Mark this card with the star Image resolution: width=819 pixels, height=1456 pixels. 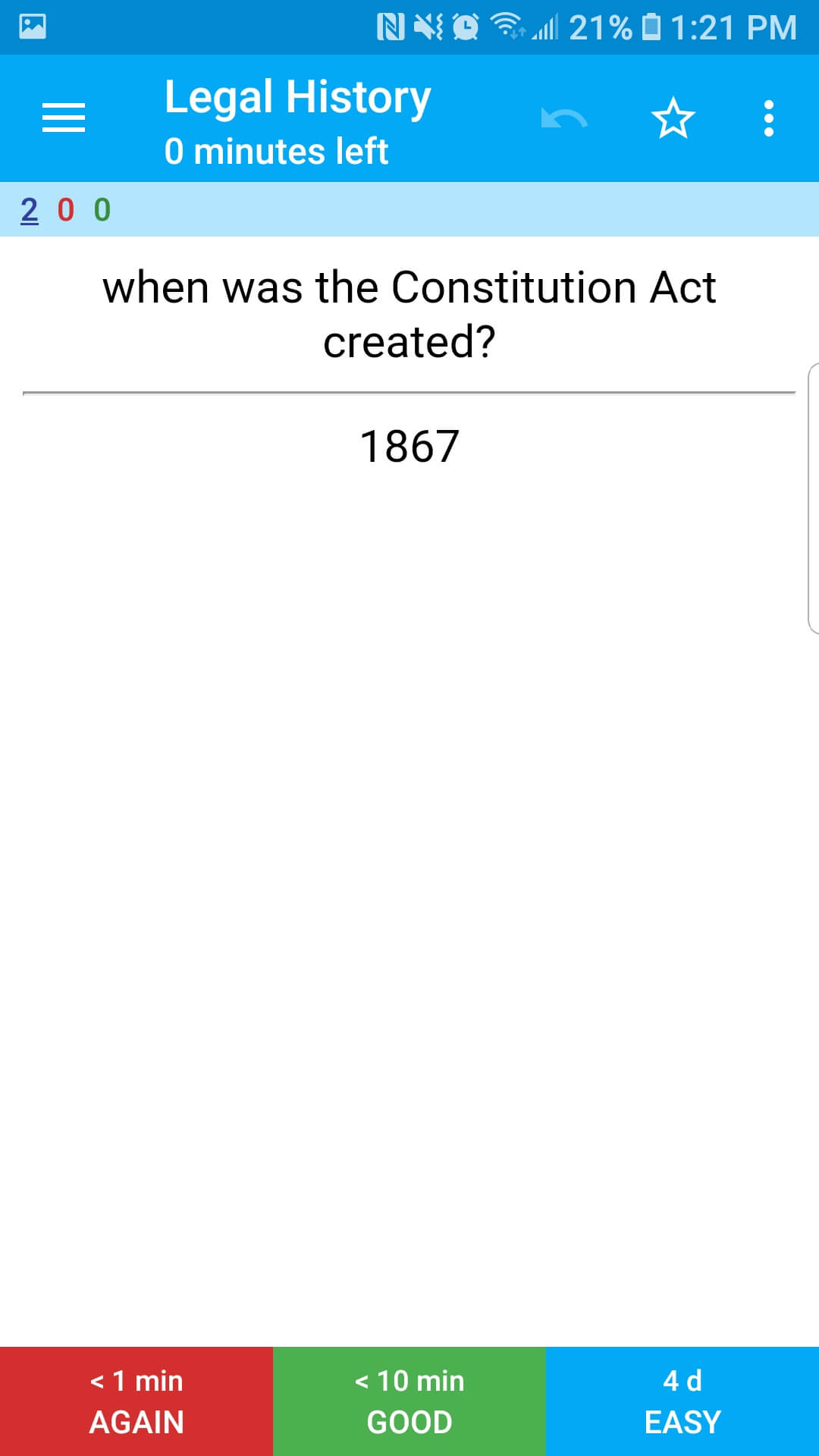coord(673,118)
